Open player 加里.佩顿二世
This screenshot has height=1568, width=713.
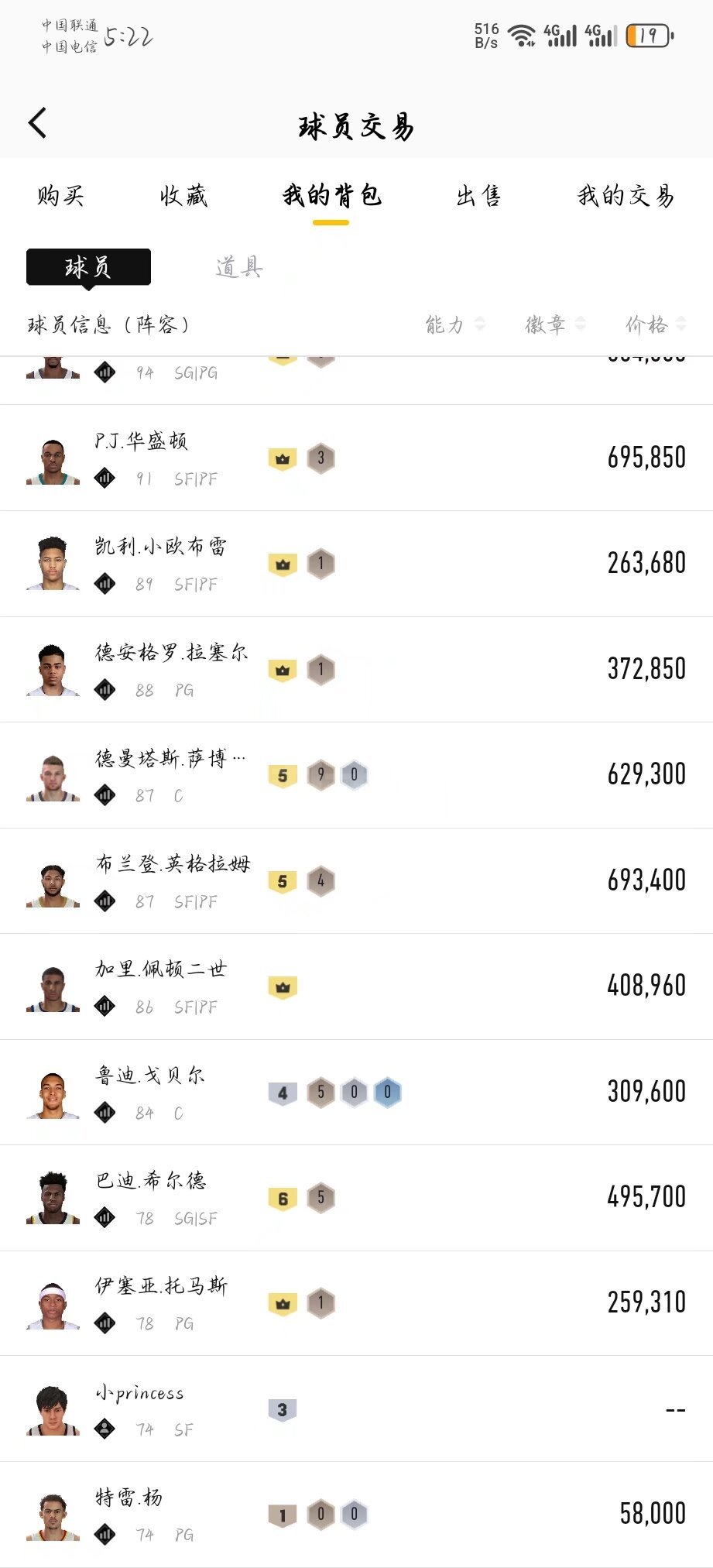tap(161, 970)
